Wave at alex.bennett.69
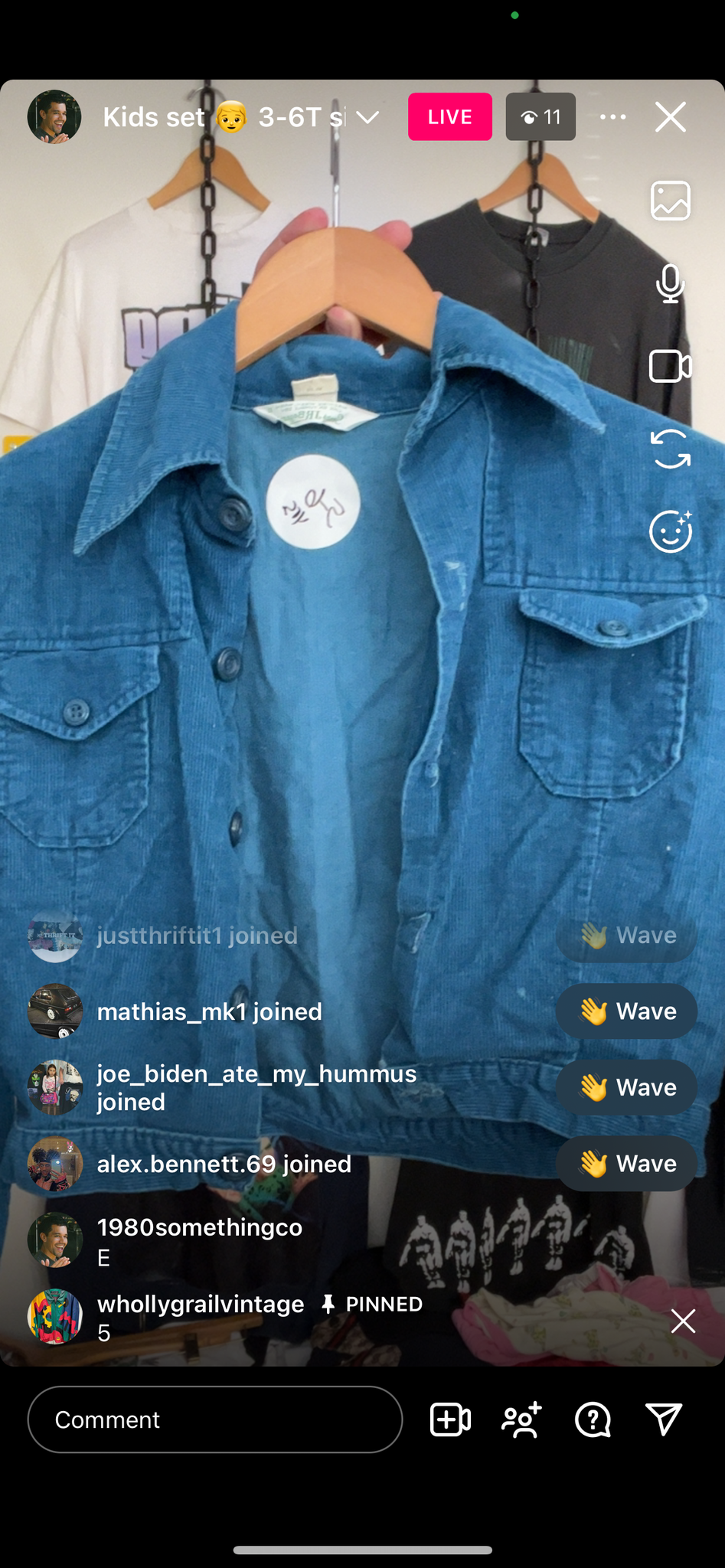The image size is (725, 1568). click(x=626, y=1164)
